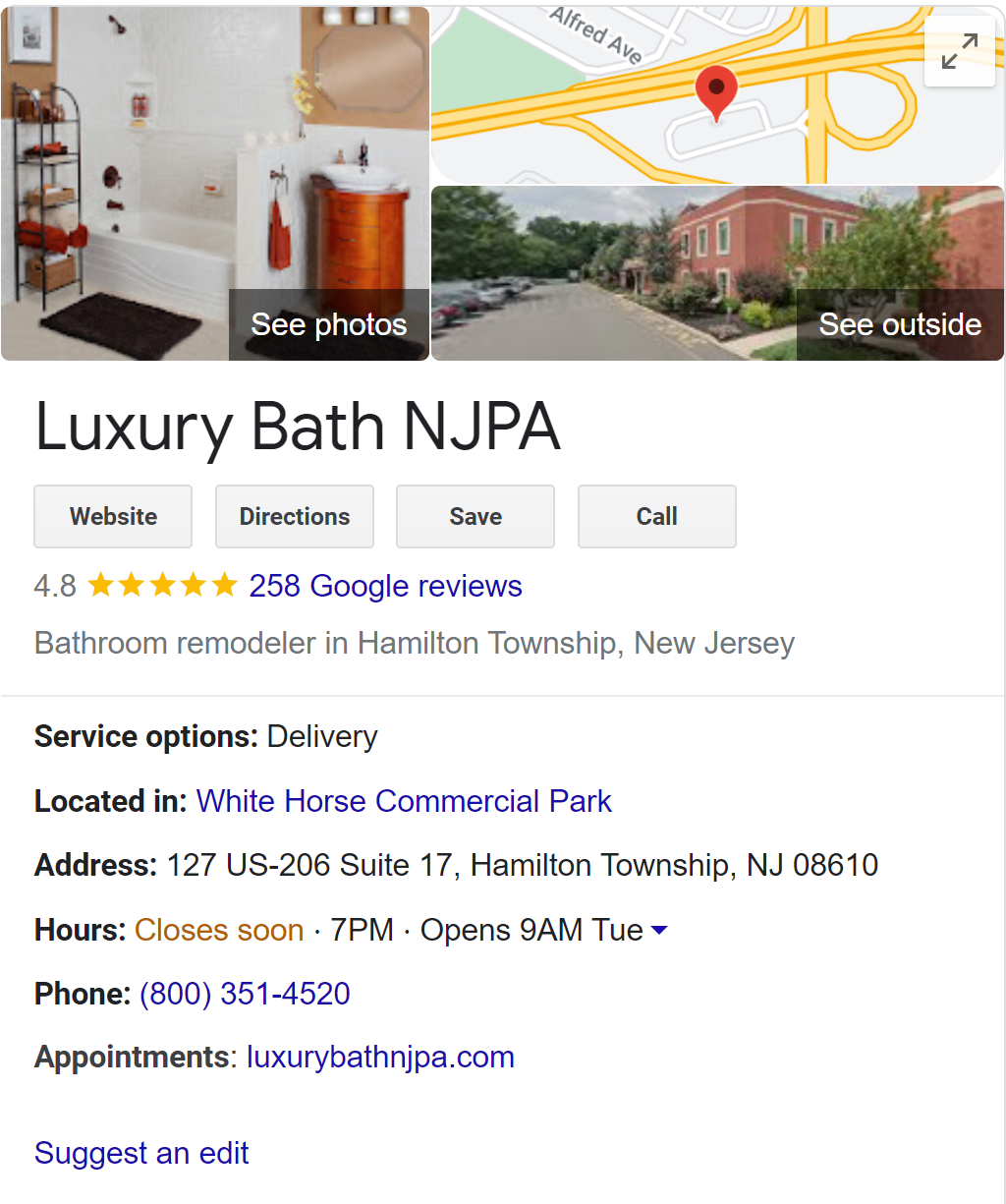Save this business
The image size is (1006, 1204).
(x=475, y=516)
